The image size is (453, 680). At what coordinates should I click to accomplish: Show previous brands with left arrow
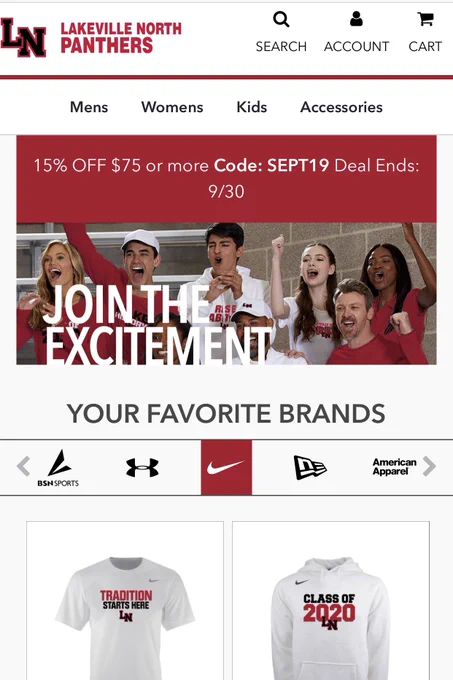pos(23,467)
